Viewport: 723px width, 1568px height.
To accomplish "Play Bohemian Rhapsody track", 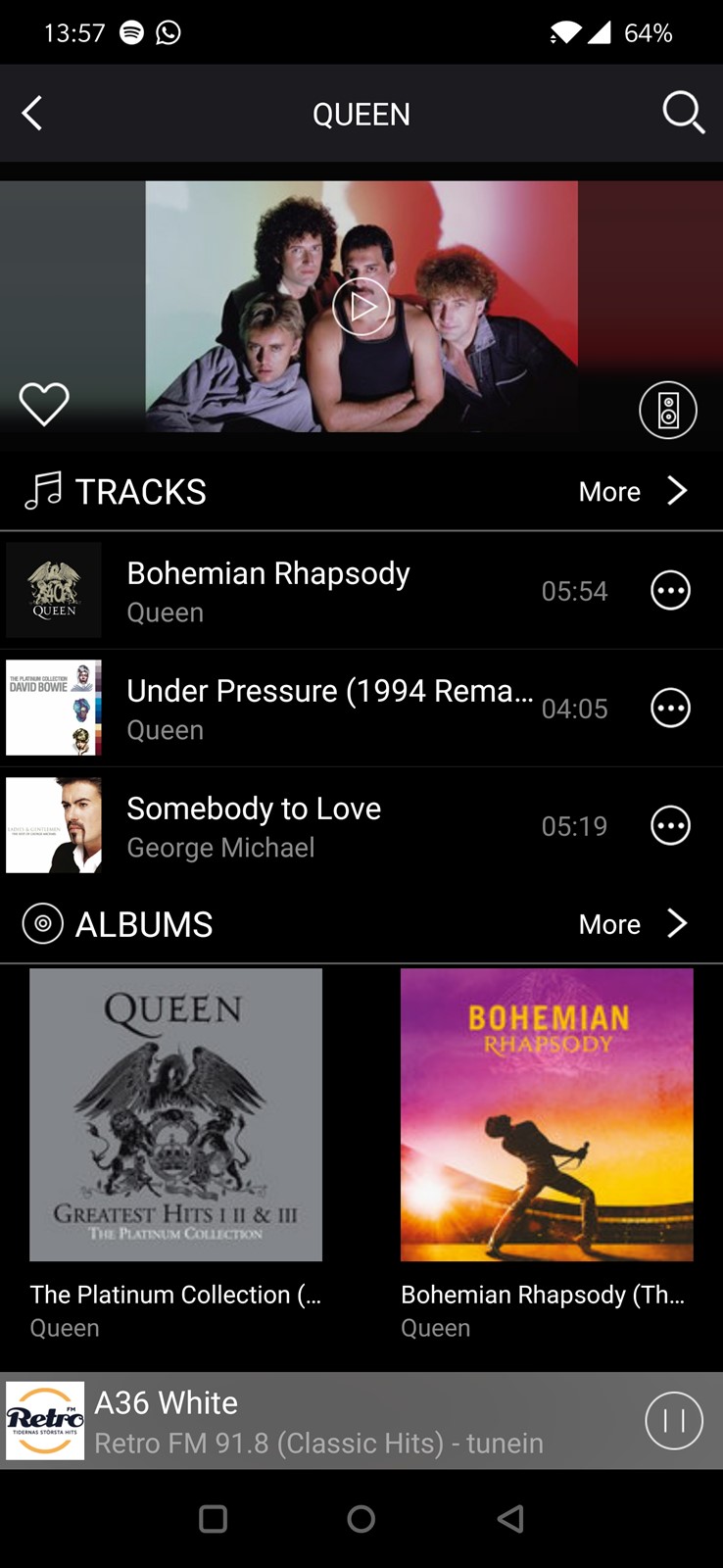I will coord(323,591).
